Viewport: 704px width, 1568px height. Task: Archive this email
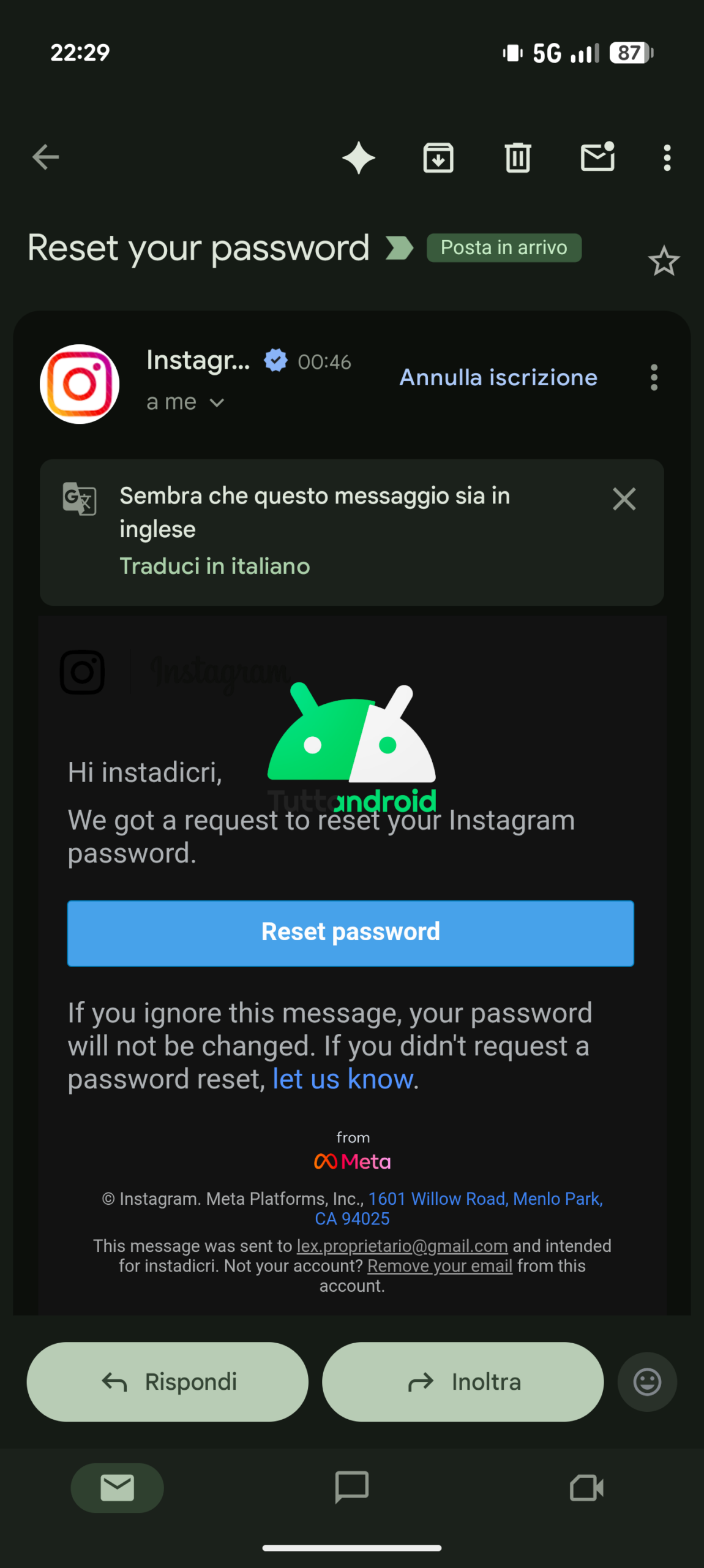tap(438, 157)
